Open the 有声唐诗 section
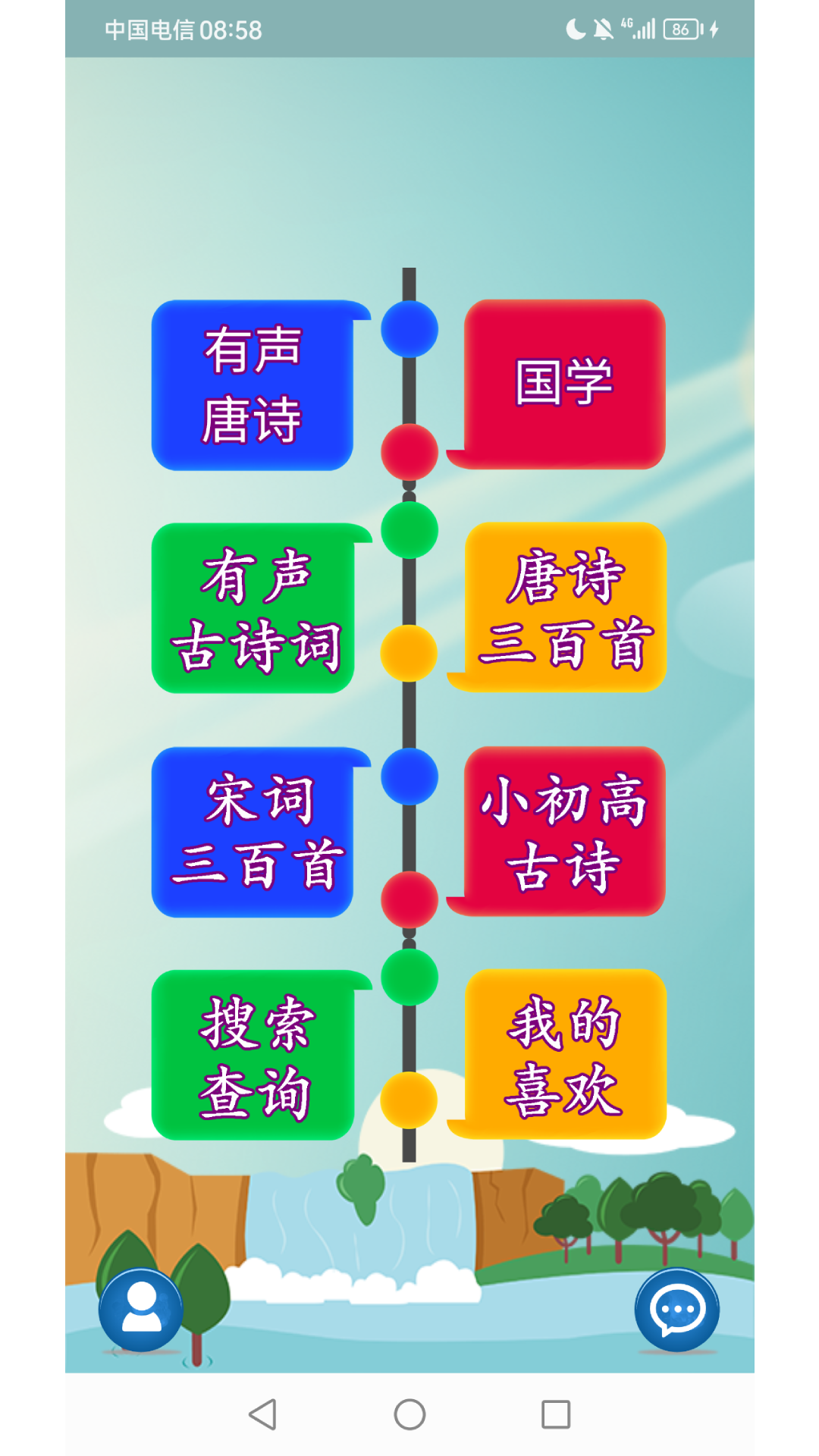The width and height of the screenshot is (819, 1456). [253, 385]
